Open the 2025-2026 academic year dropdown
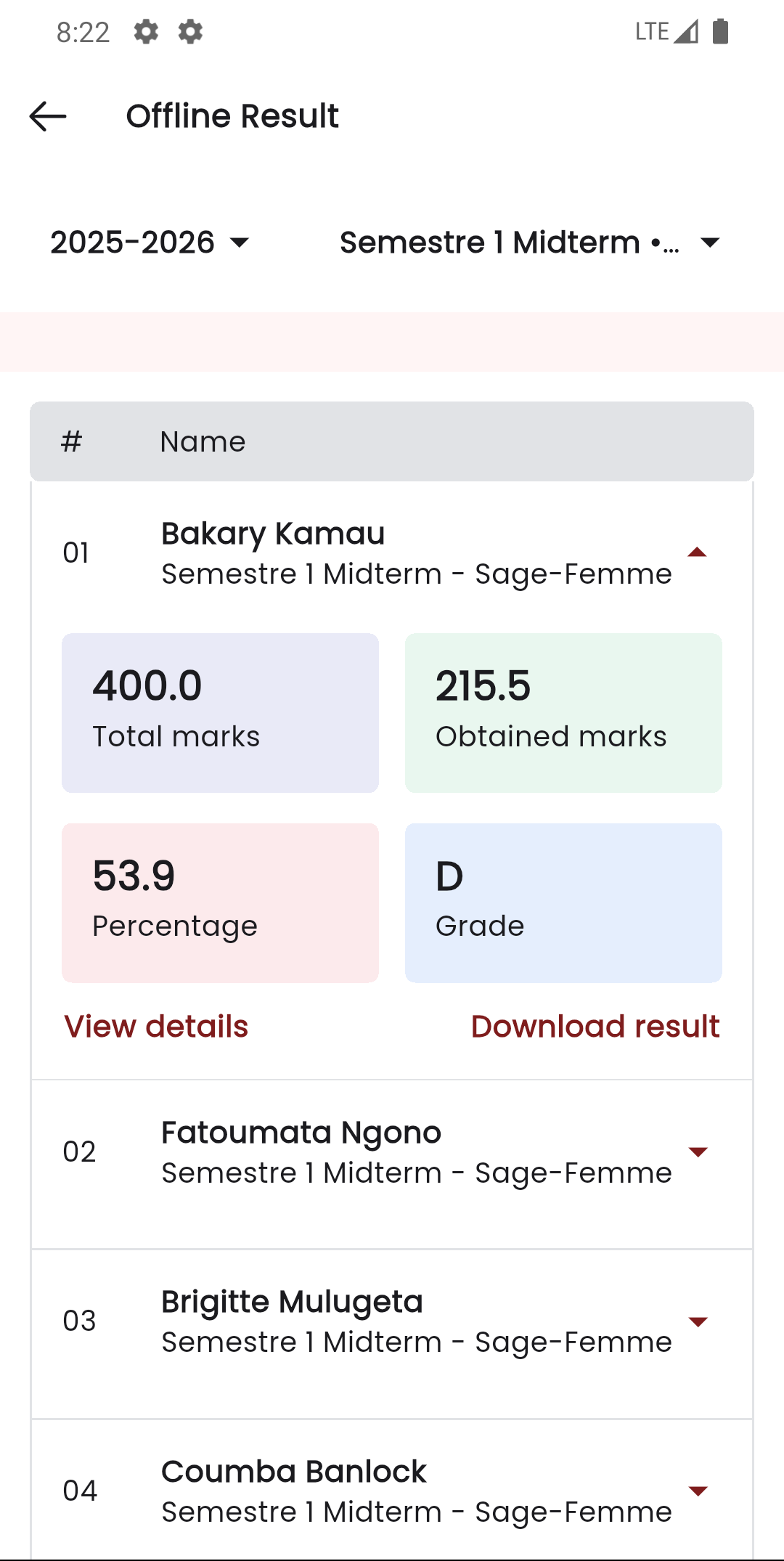The image size is (784, 1561). click(148, 242)
